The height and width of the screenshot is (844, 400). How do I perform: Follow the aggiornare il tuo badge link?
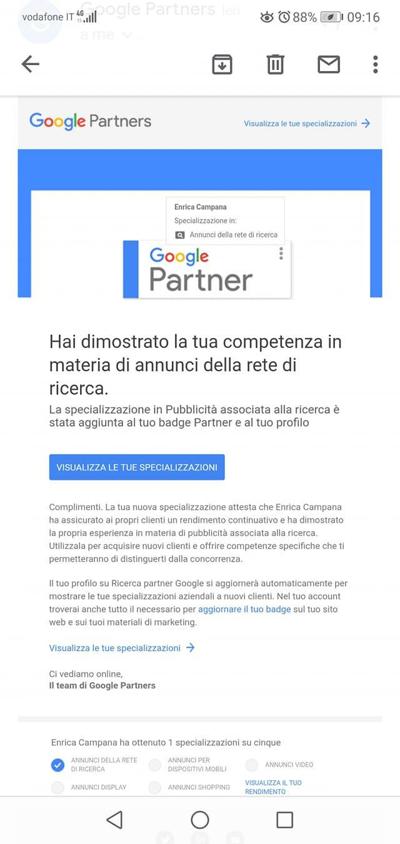click(244, 609)
